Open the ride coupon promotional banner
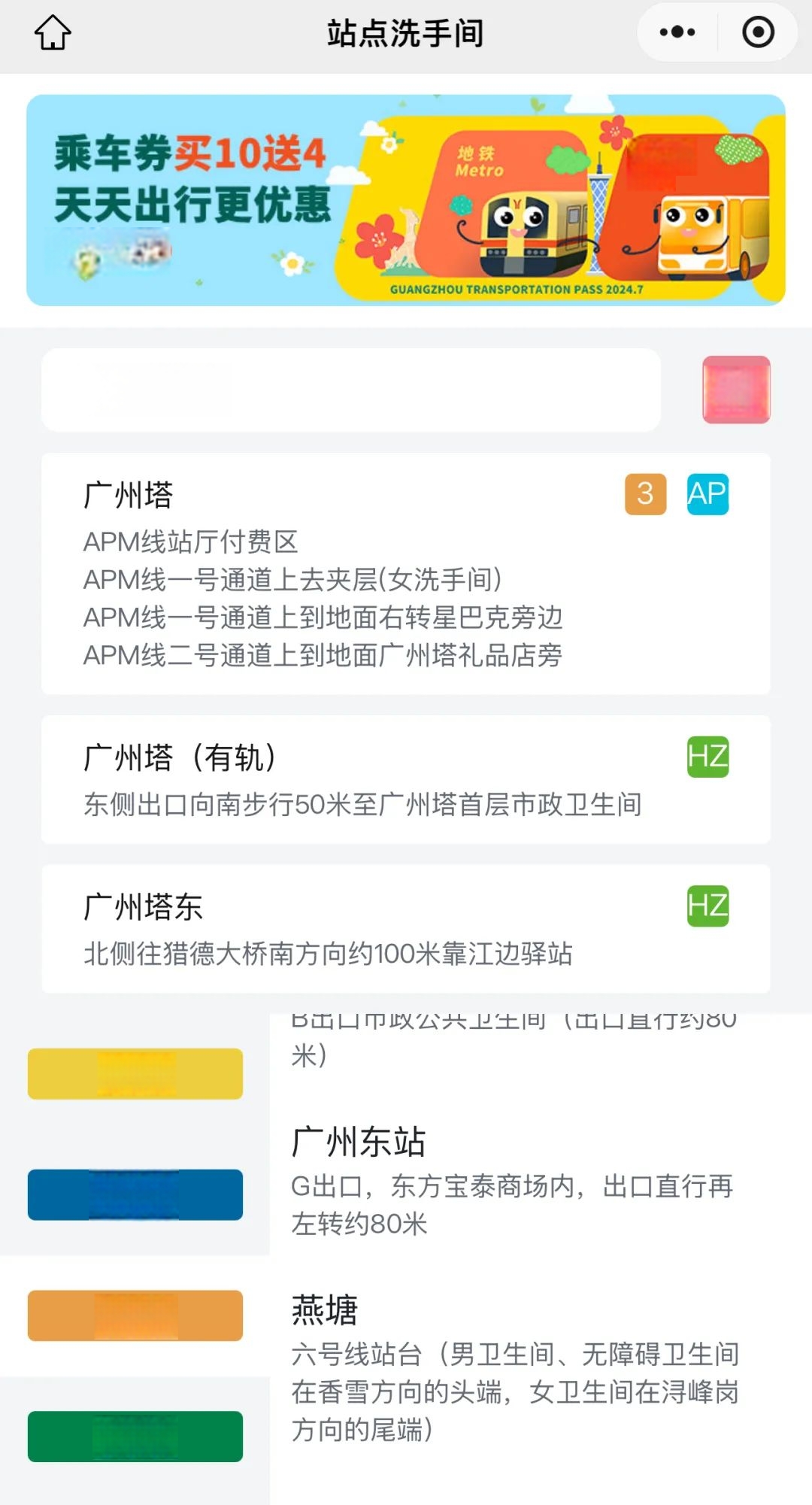This screenshot has height=1505, width=812. [406, 200]
